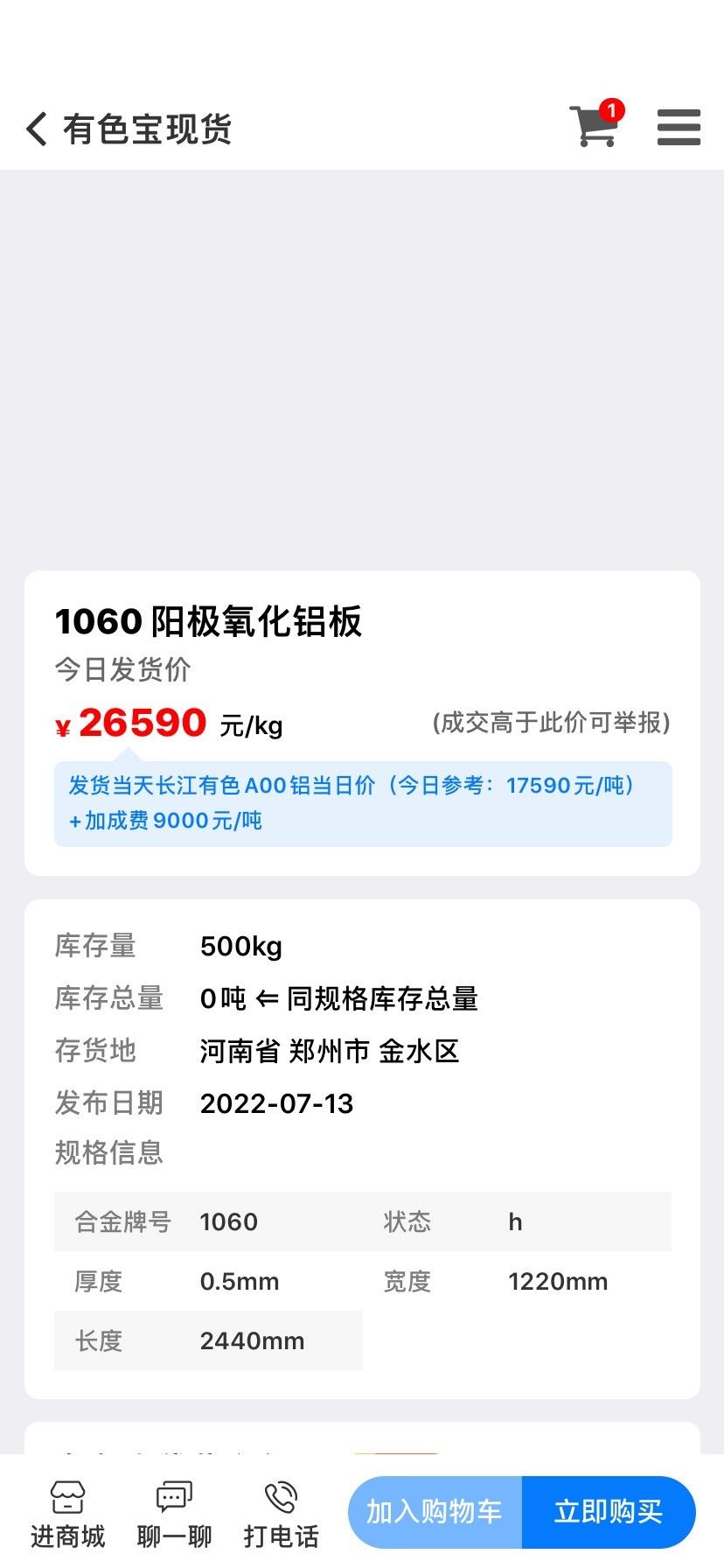Viewport: 724px width, 1568px height.
Task: Call the seller with 打电话
Action: 281,1514
